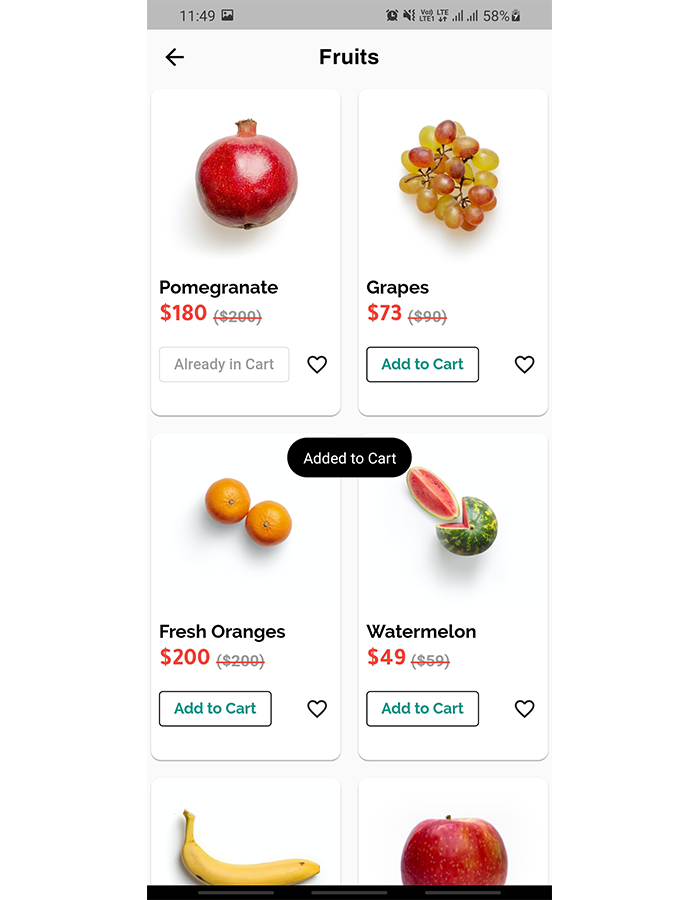Add Fresh Oranges to the cart
Screen dimensions: 700x900
pos(215,708)
